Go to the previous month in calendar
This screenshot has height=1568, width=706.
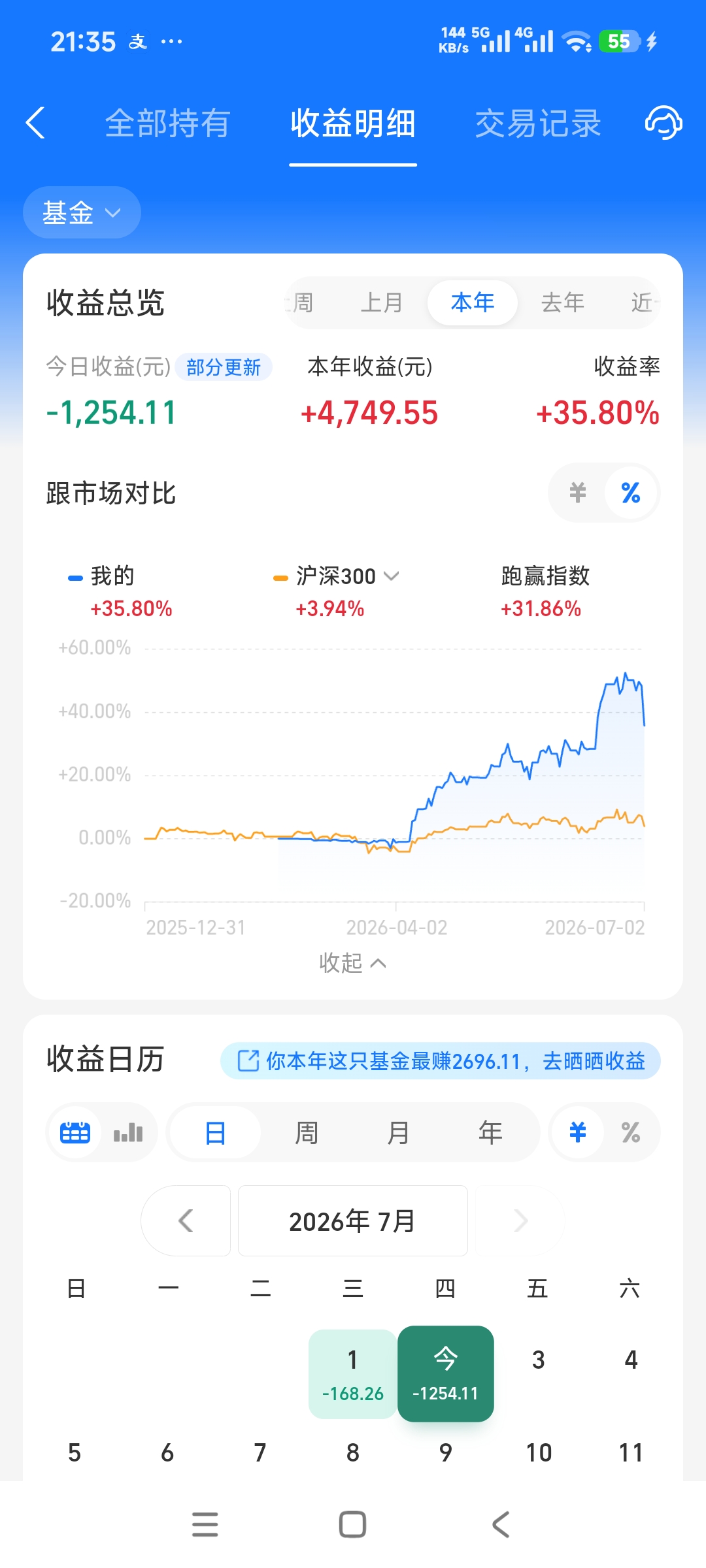tap(186, 1220)
